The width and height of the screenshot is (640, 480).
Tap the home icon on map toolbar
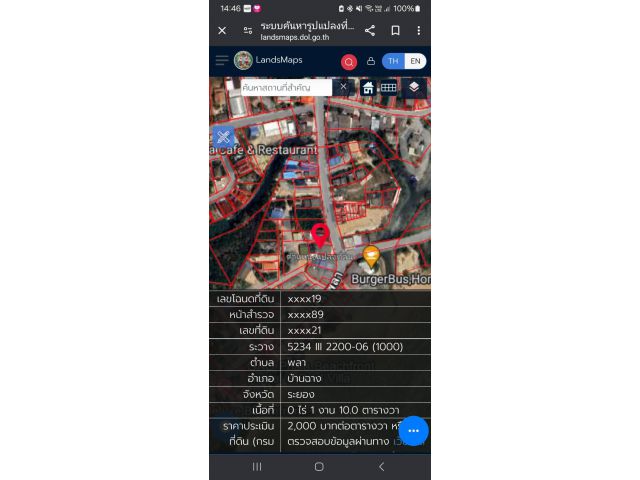tap(368, 88)
